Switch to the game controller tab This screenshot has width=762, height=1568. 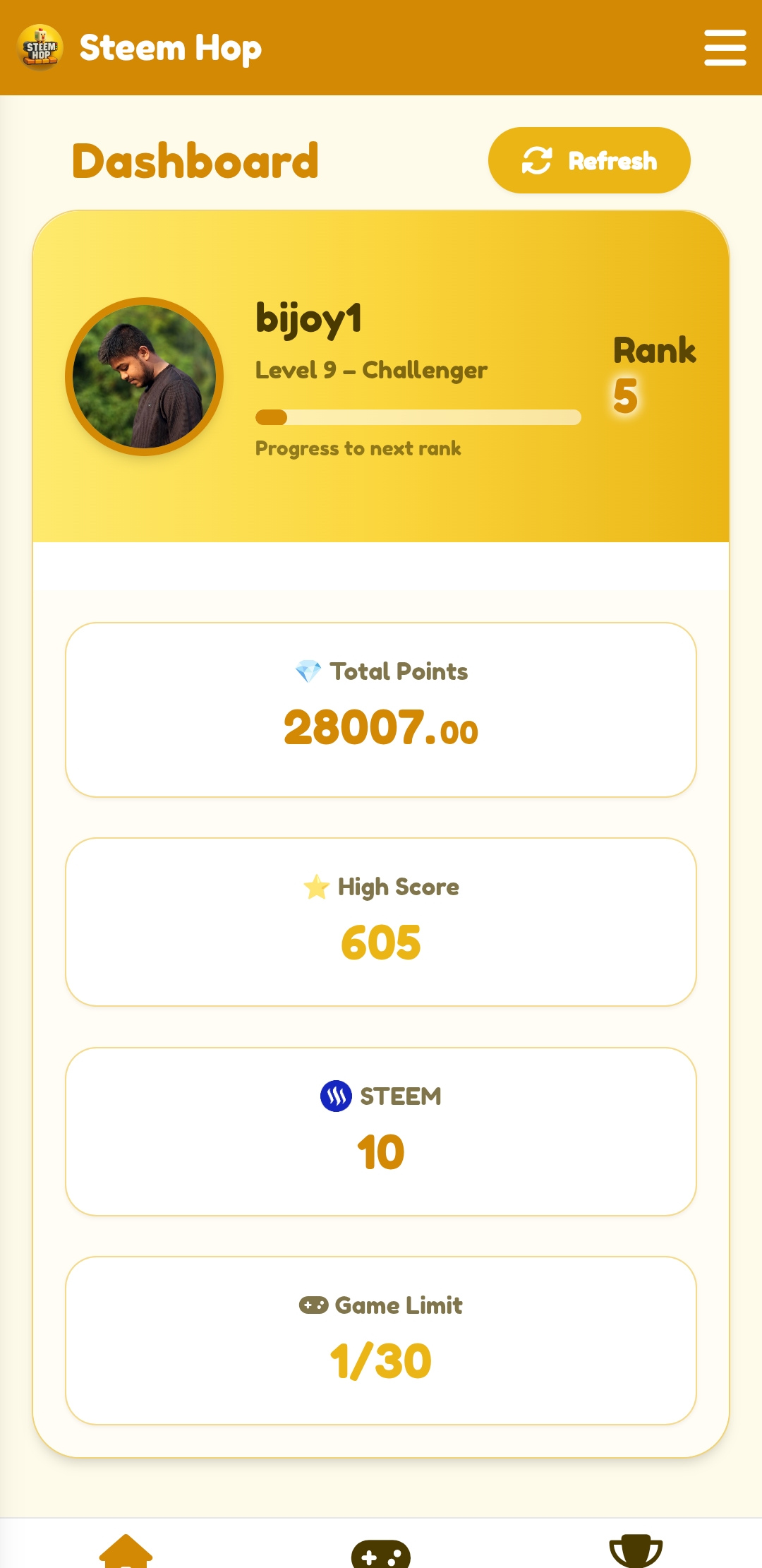[x=381, y=1552]
